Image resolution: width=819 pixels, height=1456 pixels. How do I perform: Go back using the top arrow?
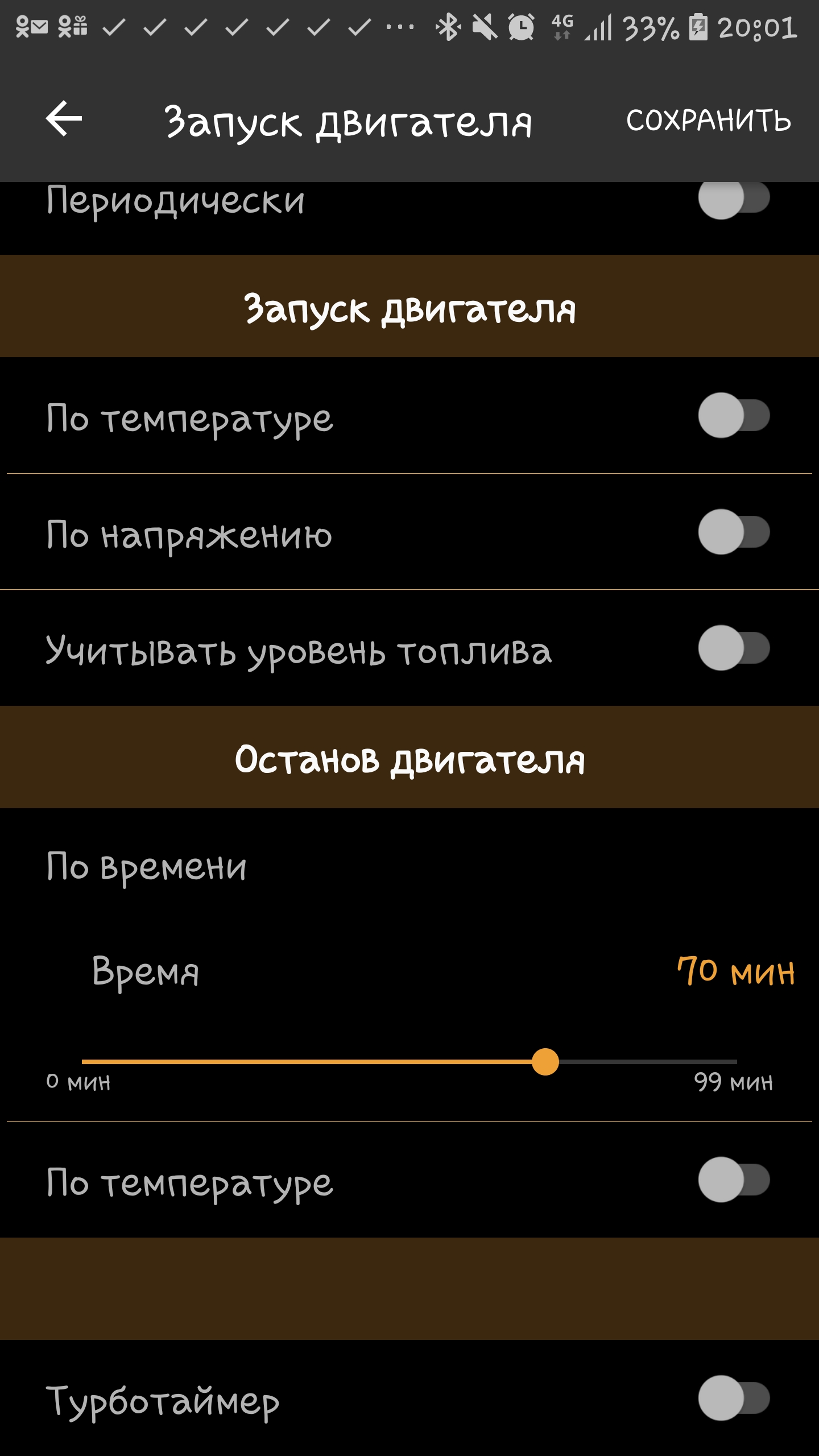click(64, 119)
